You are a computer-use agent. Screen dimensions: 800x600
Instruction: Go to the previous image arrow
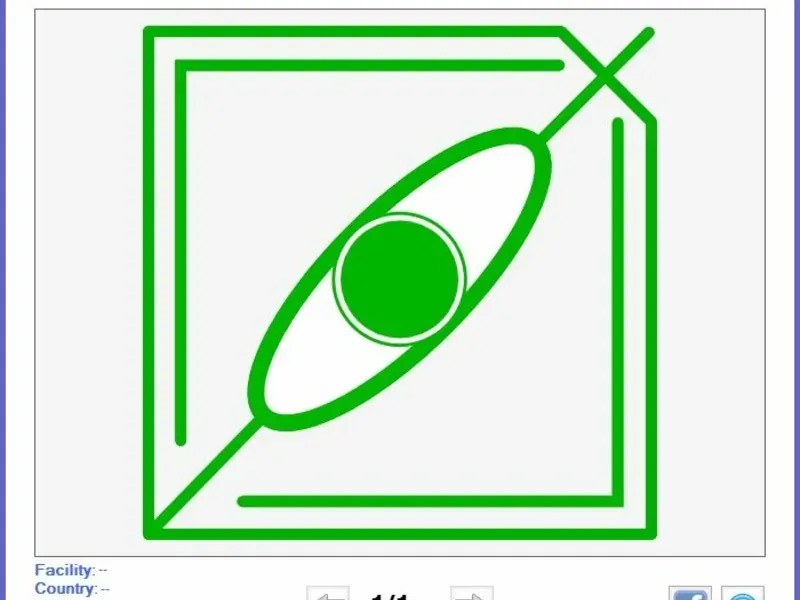(x=328, y=595)
